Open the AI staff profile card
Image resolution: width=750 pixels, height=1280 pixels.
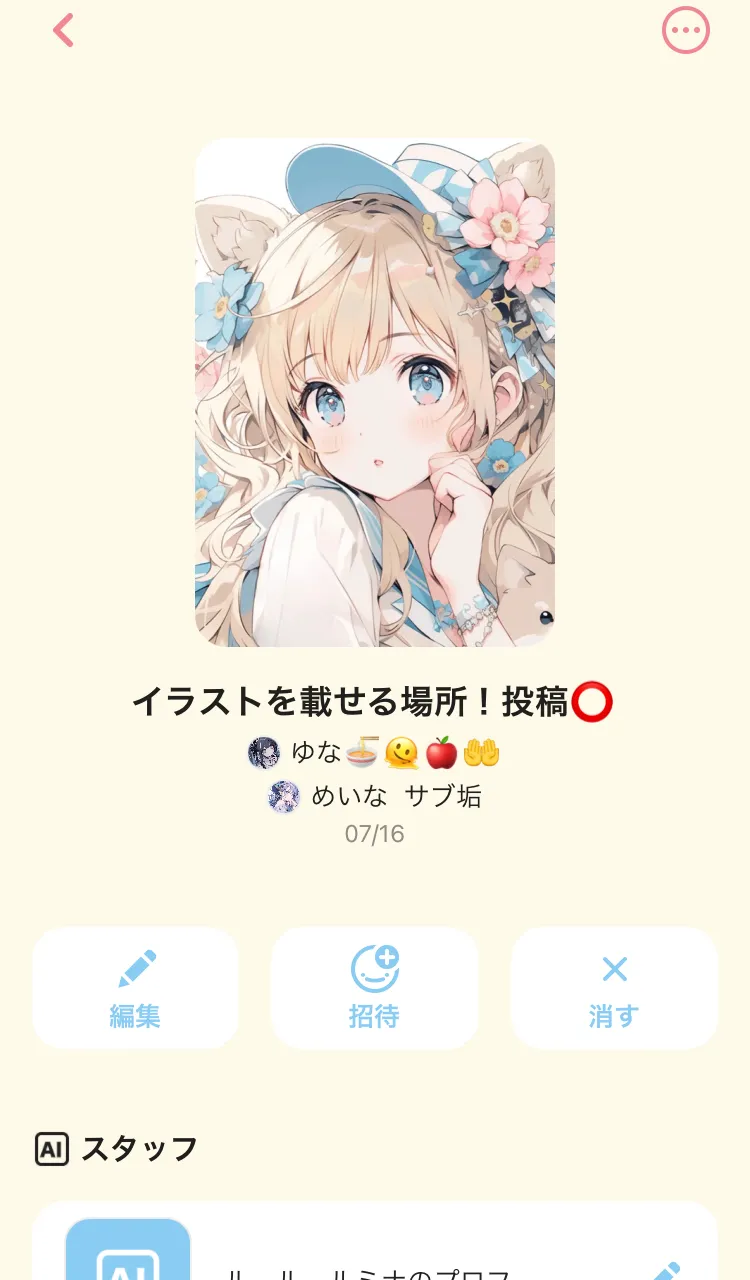tap(375, 1241)
